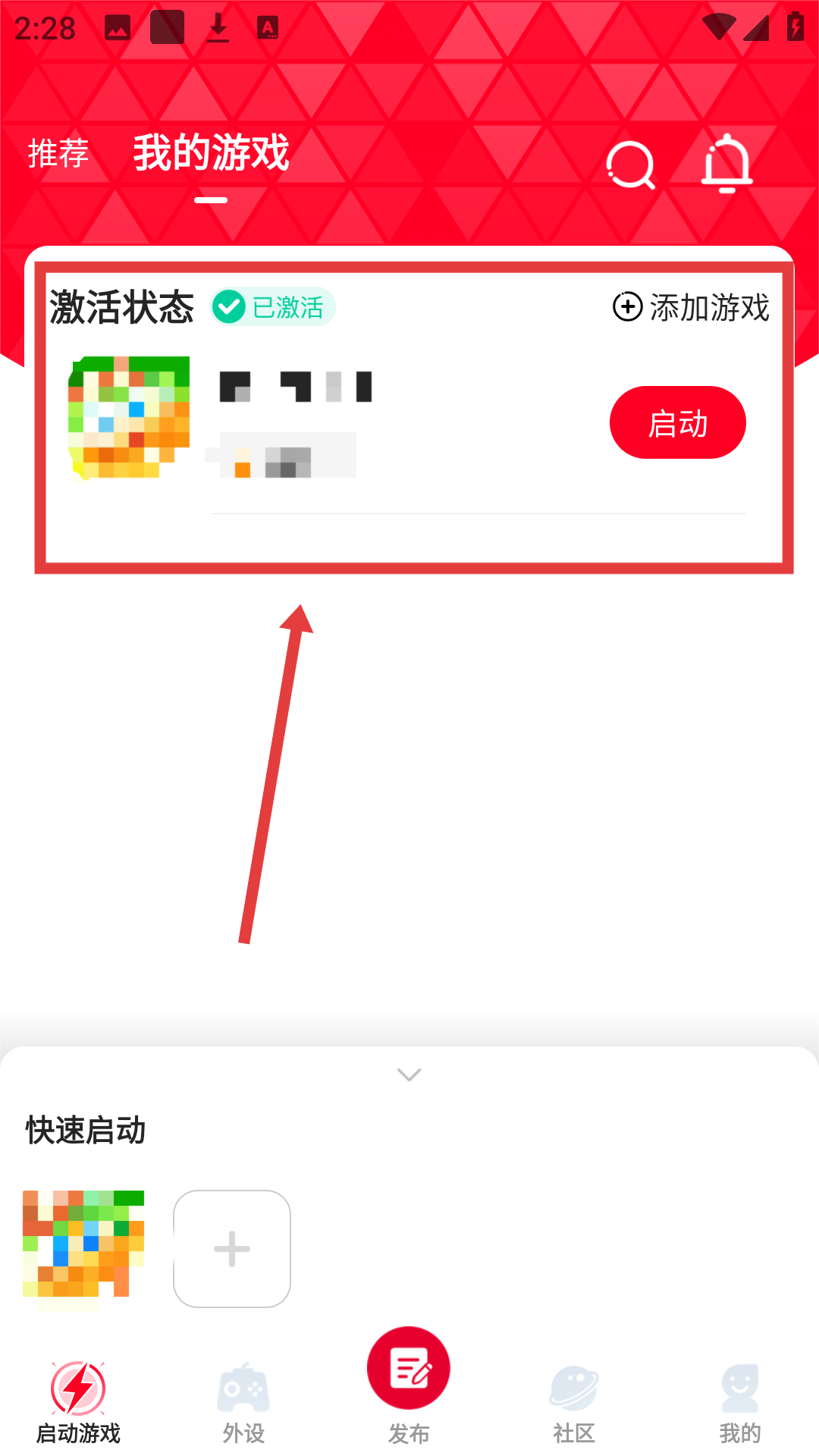
Task: Launch the game with 启动 button
Action: coord(677,422)
